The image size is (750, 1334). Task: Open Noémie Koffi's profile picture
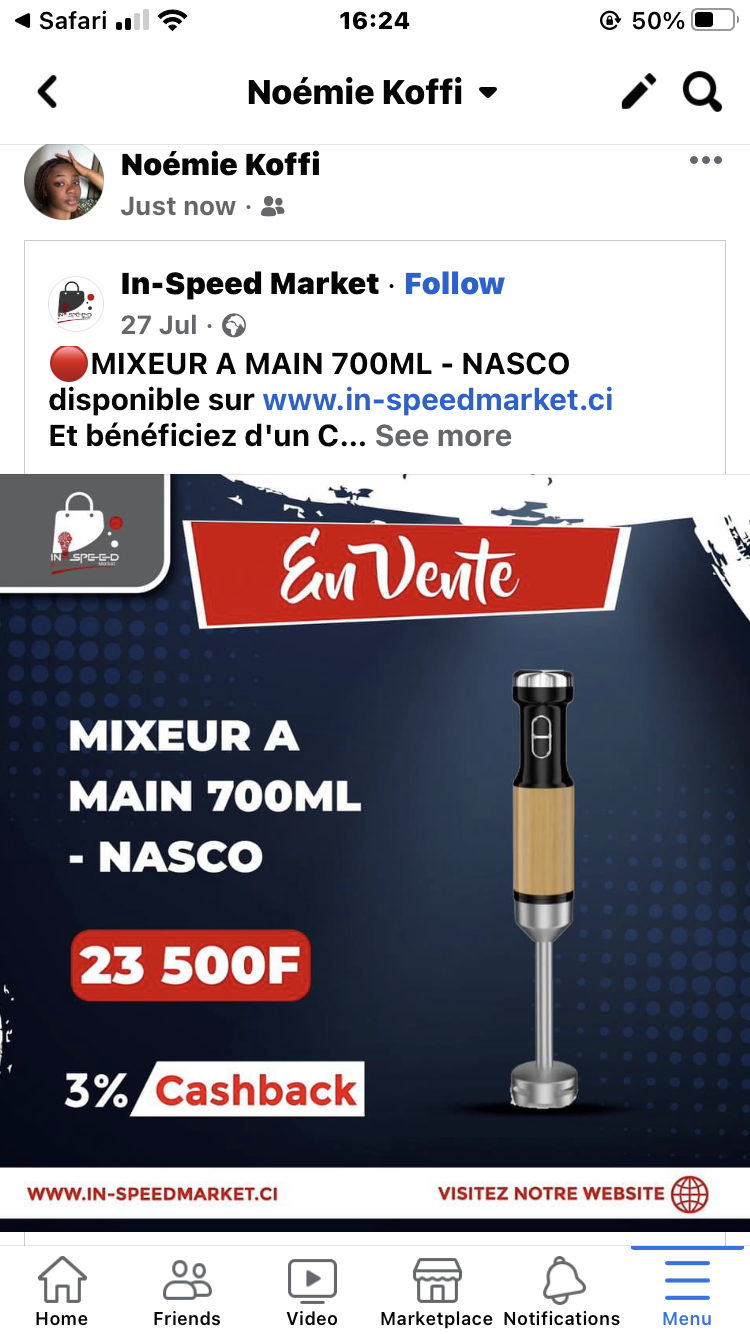64,182
